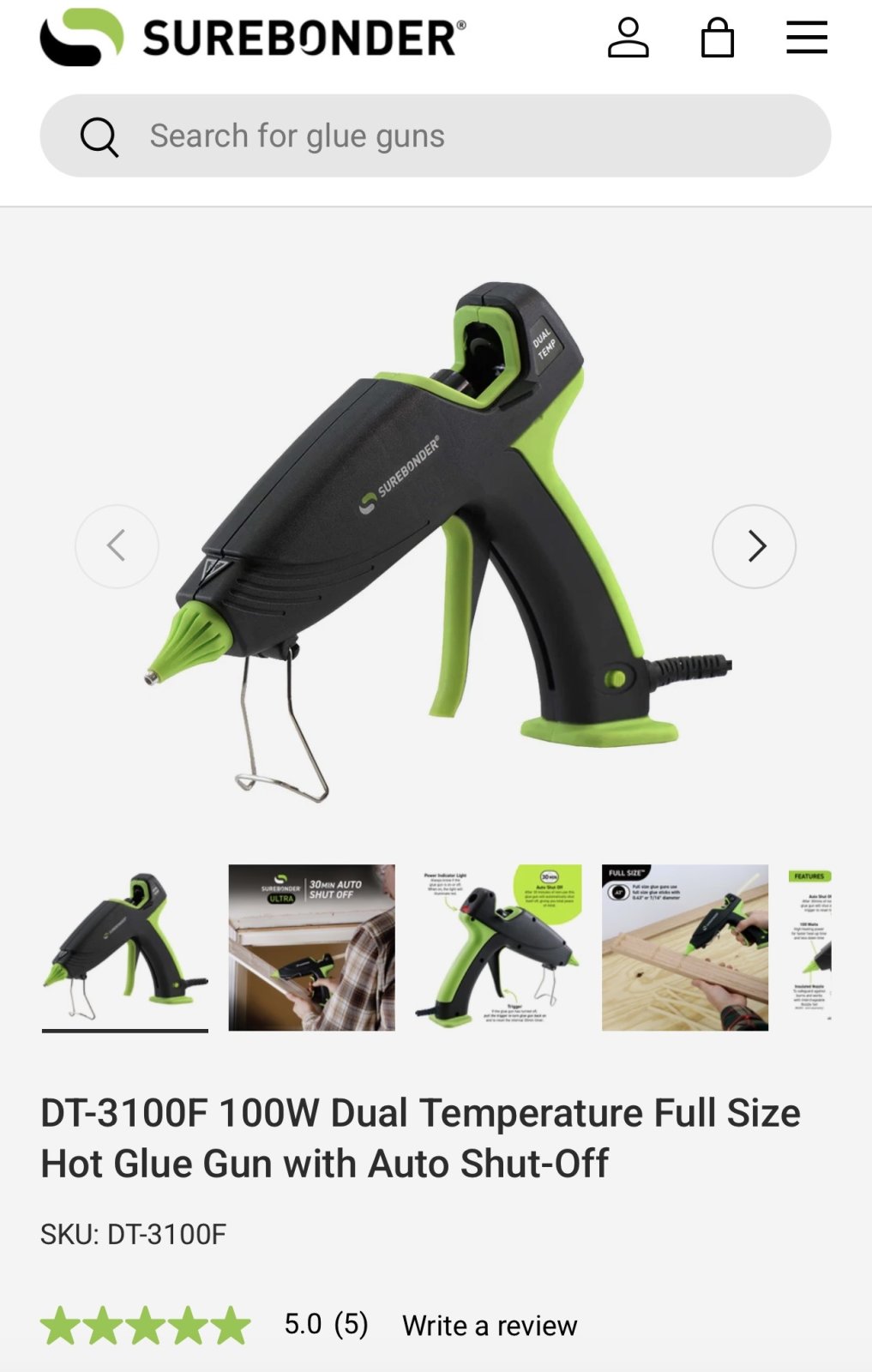View the 5 customer reviews

[327, 1324]
